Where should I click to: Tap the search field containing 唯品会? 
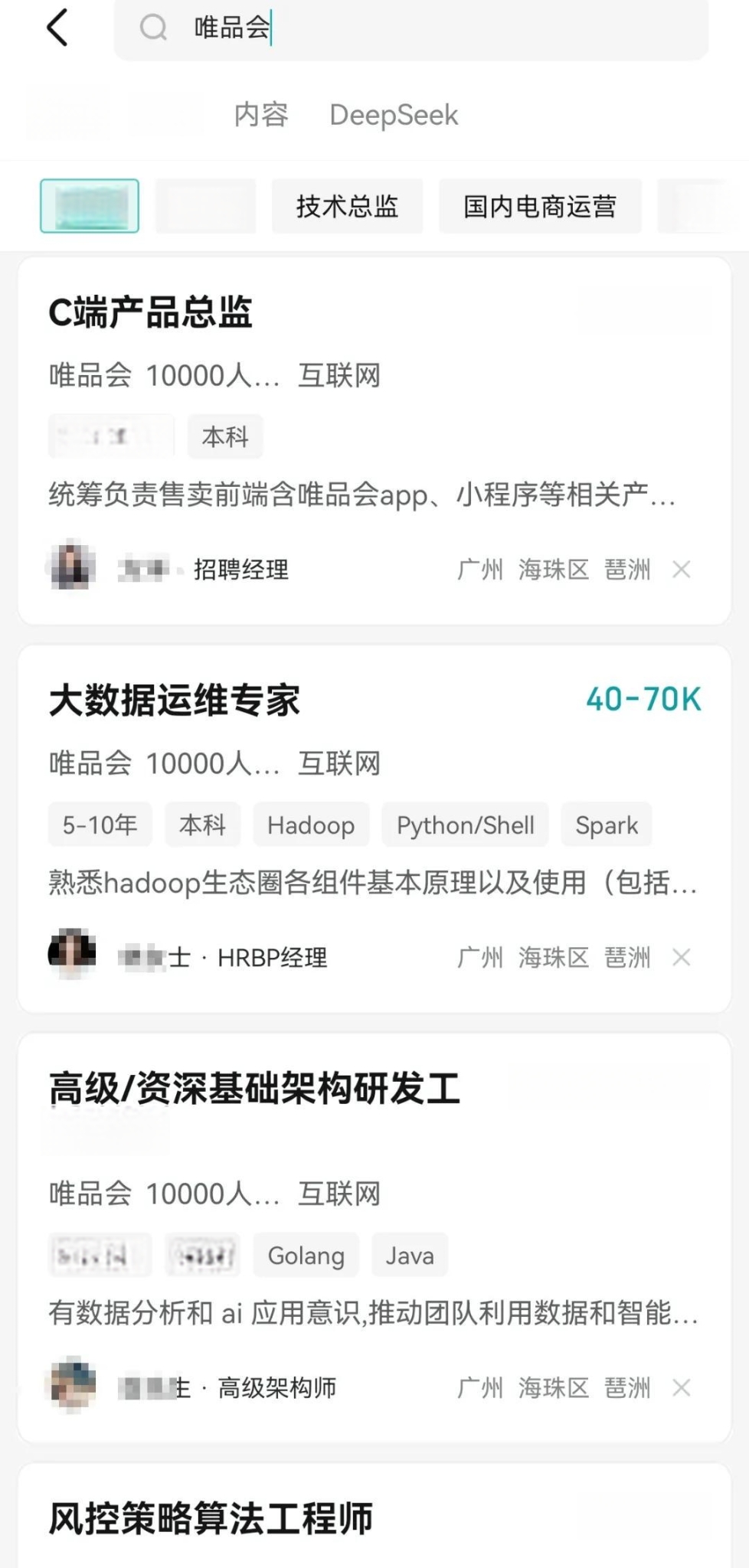click(x=410, y=28)
